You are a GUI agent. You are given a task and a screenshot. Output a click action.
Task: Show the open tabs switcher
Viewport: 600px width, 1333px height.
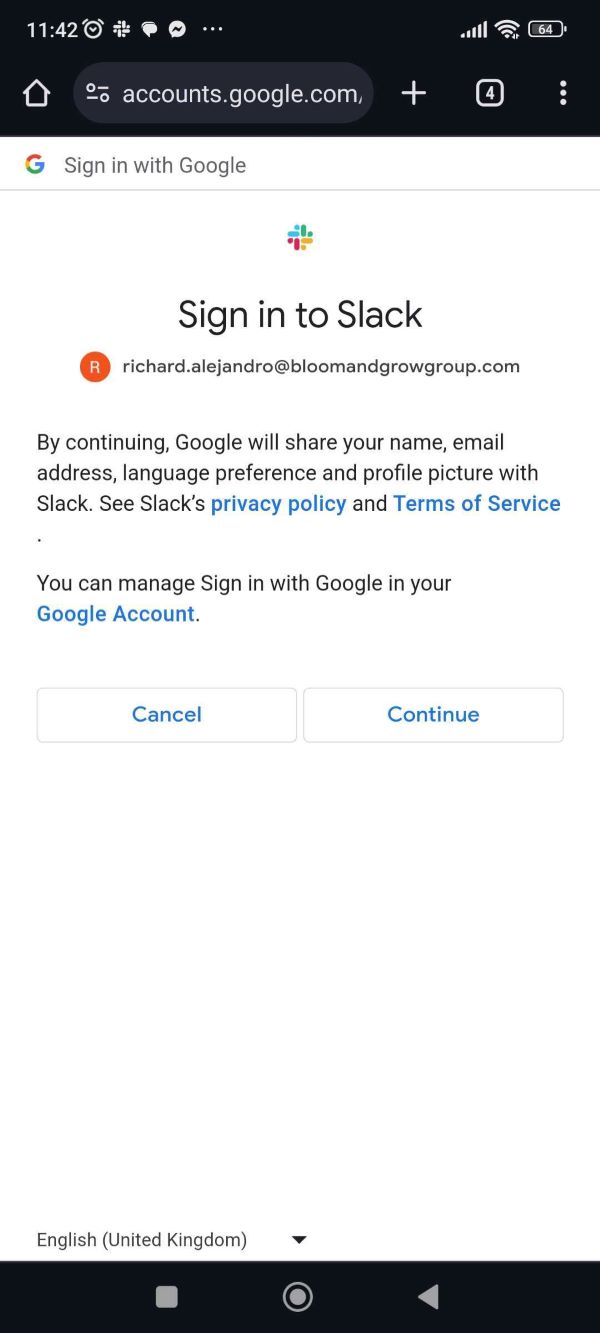tap(489, 93)
